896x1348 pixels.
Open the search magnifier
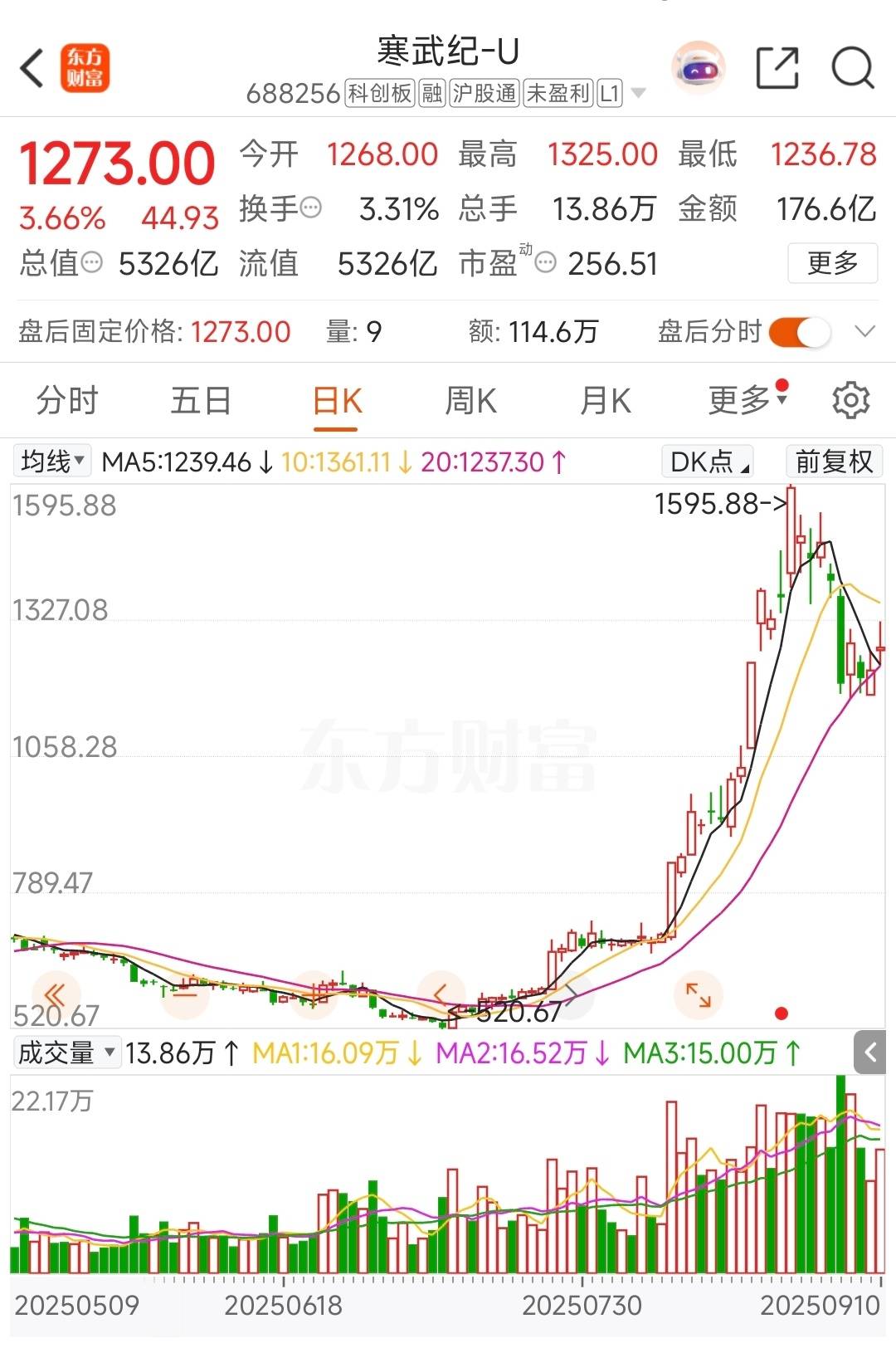pos(852,68)
